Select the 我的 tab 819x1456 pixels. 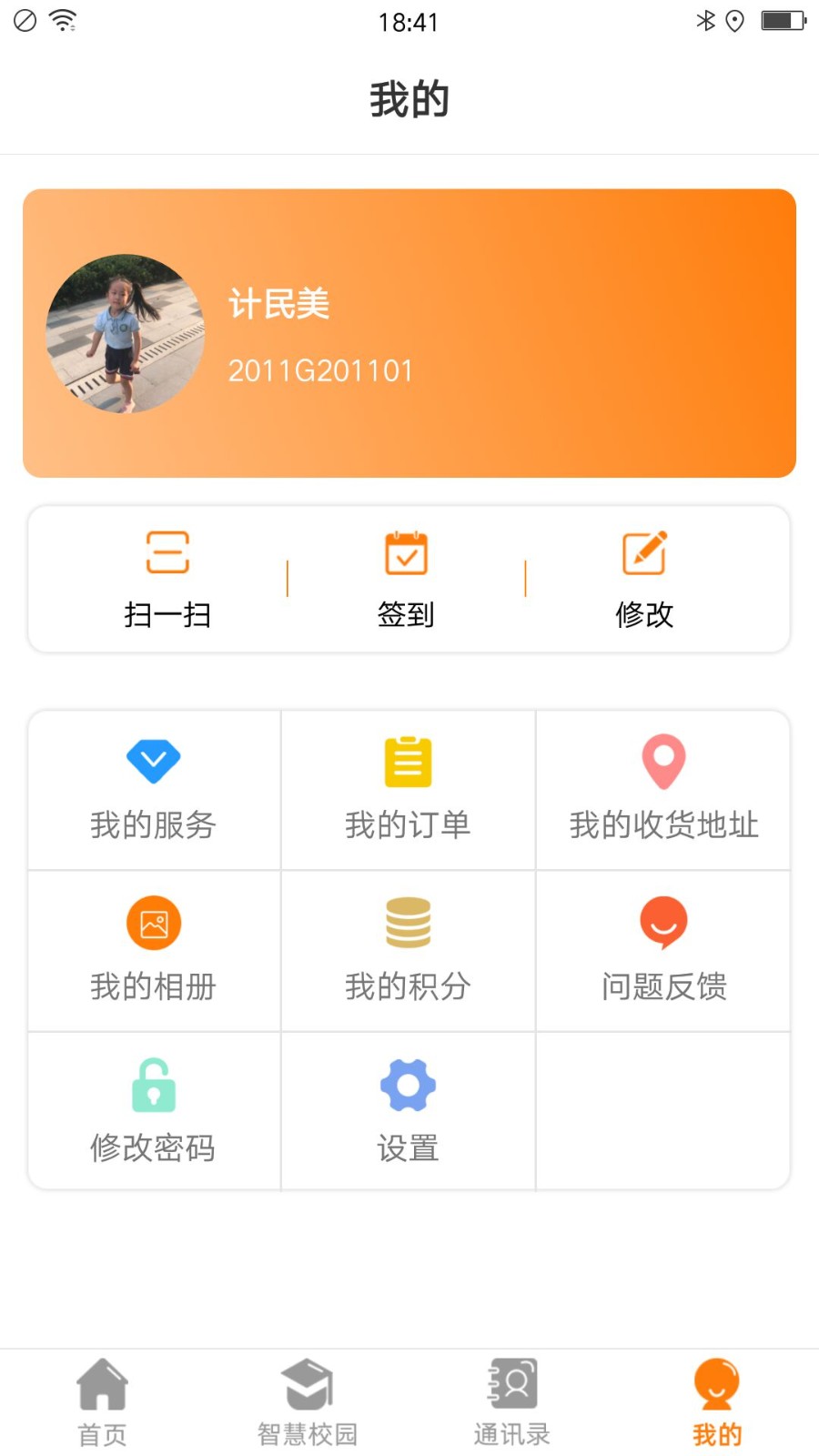point(717,1403)
